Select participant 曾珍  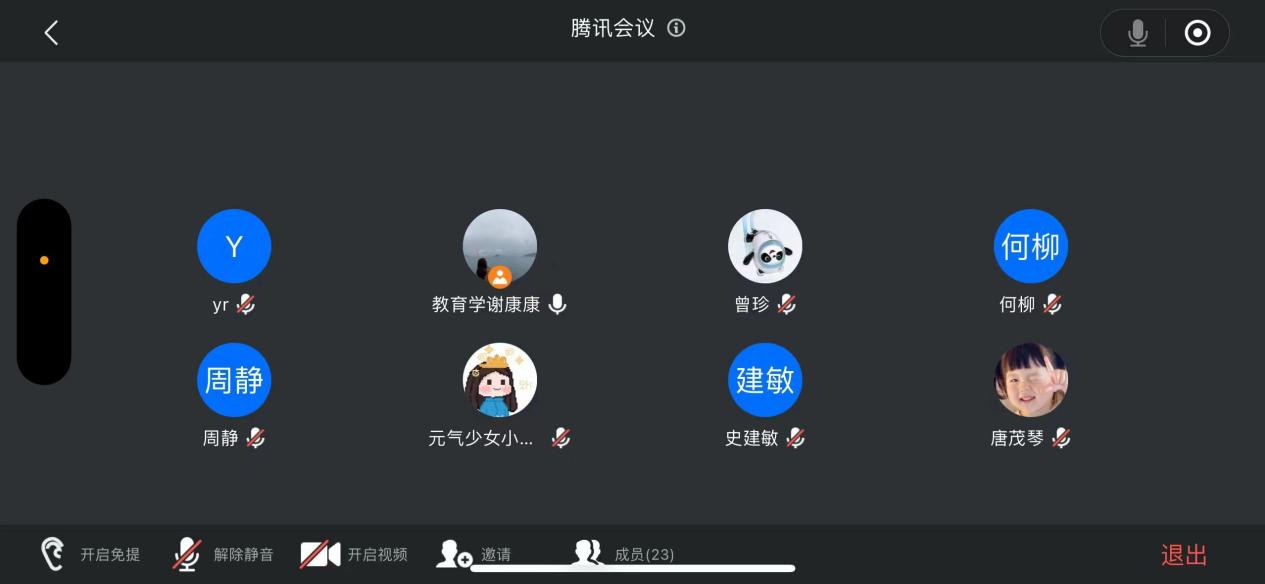(765, 247)
